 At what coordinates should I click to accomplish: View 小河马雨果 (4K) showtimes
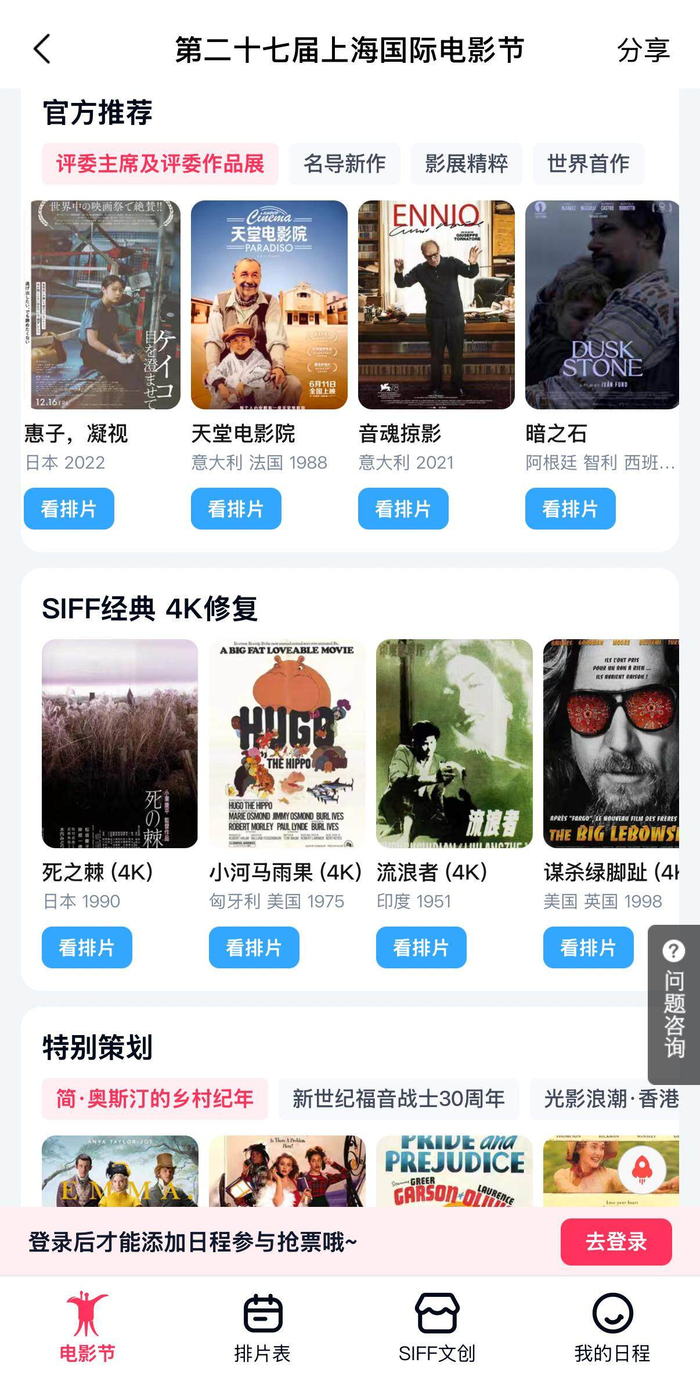254,948
